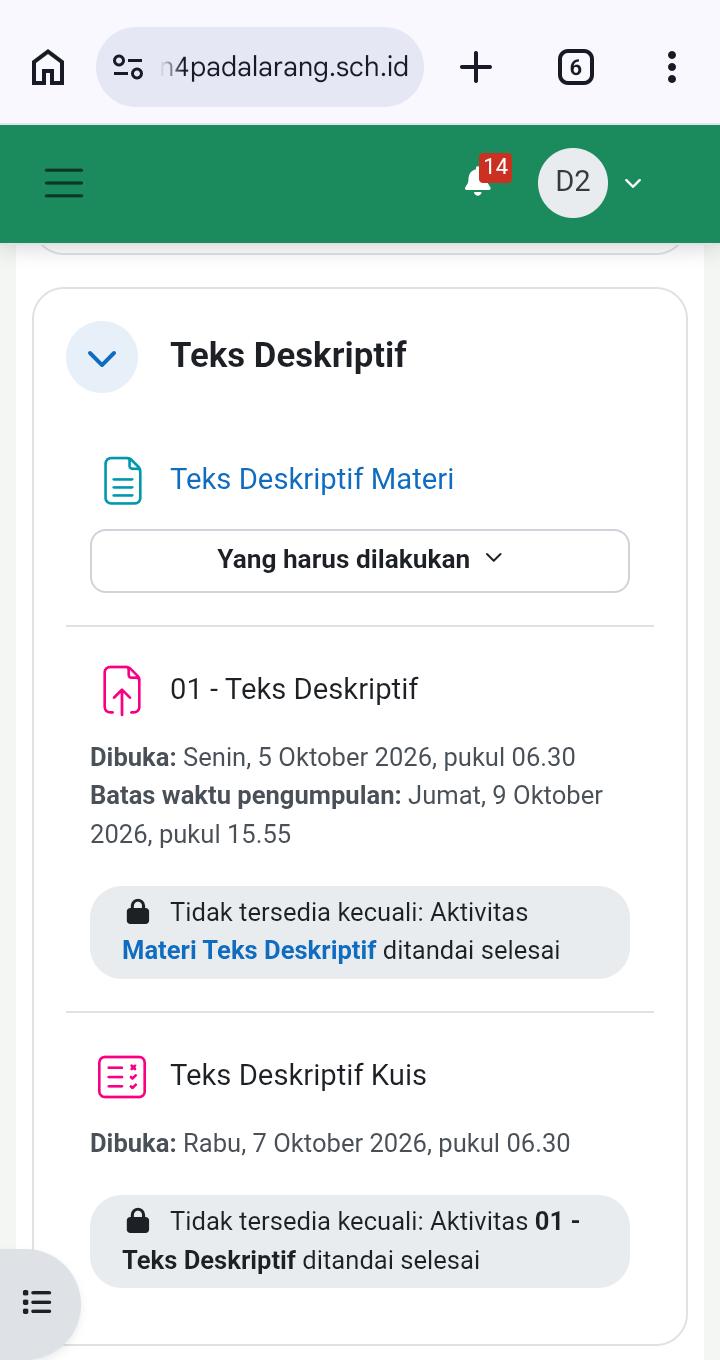Open the browser home page
Image resolution: width=720 pixels, height=1360 pixels.
click(48, 67)
